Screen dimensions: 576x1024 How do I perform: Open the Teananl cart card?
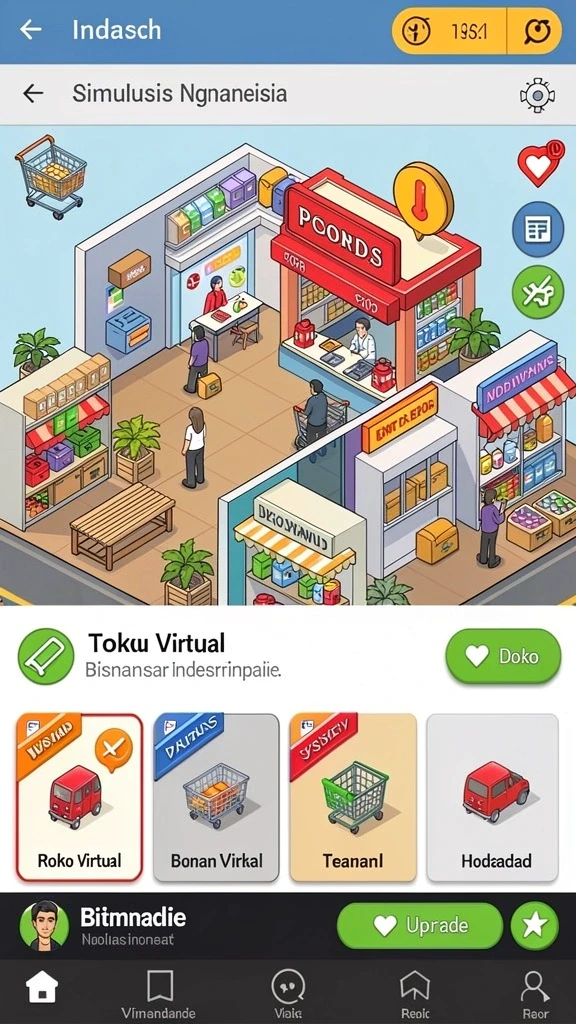[x=353, y=797]
